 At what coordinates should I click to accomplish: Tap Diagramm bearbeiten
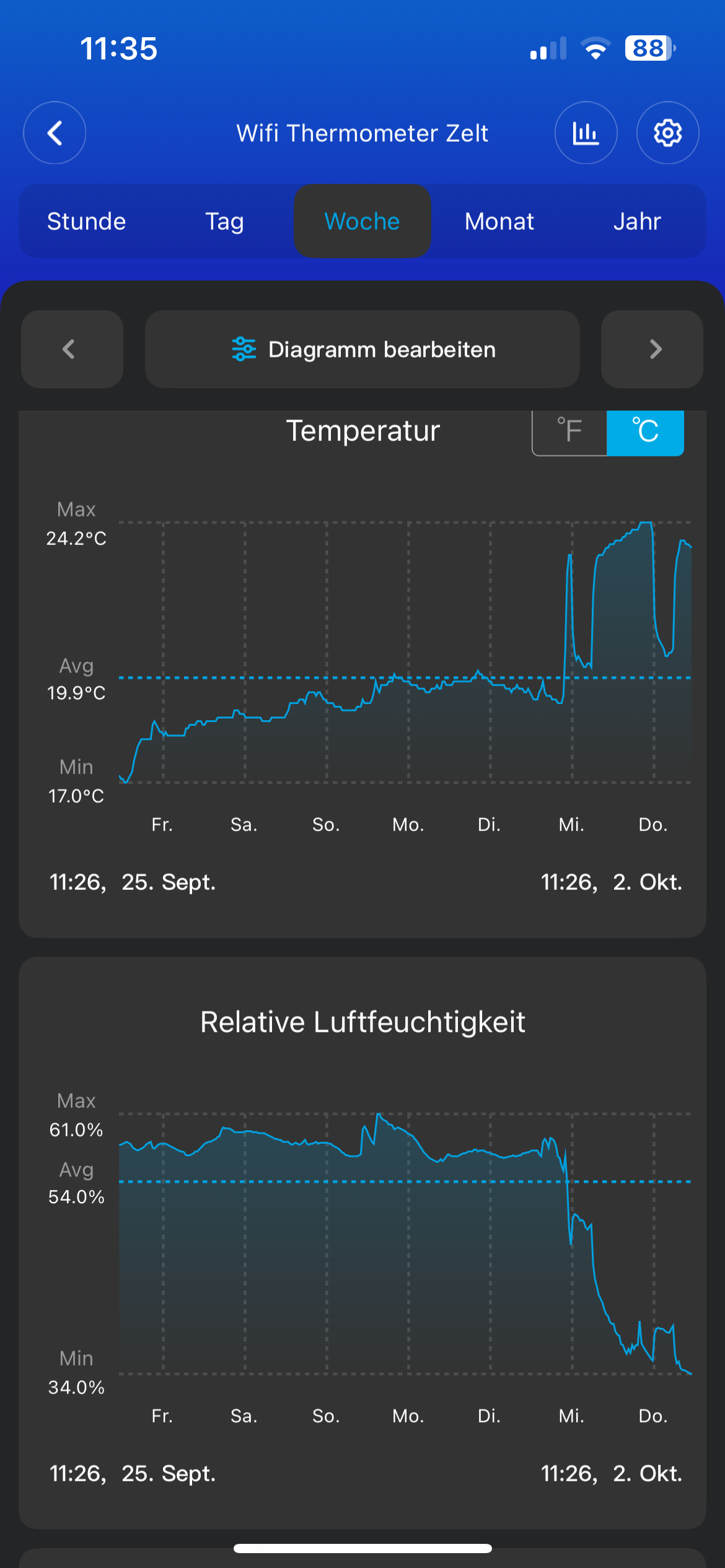point(362,349)
